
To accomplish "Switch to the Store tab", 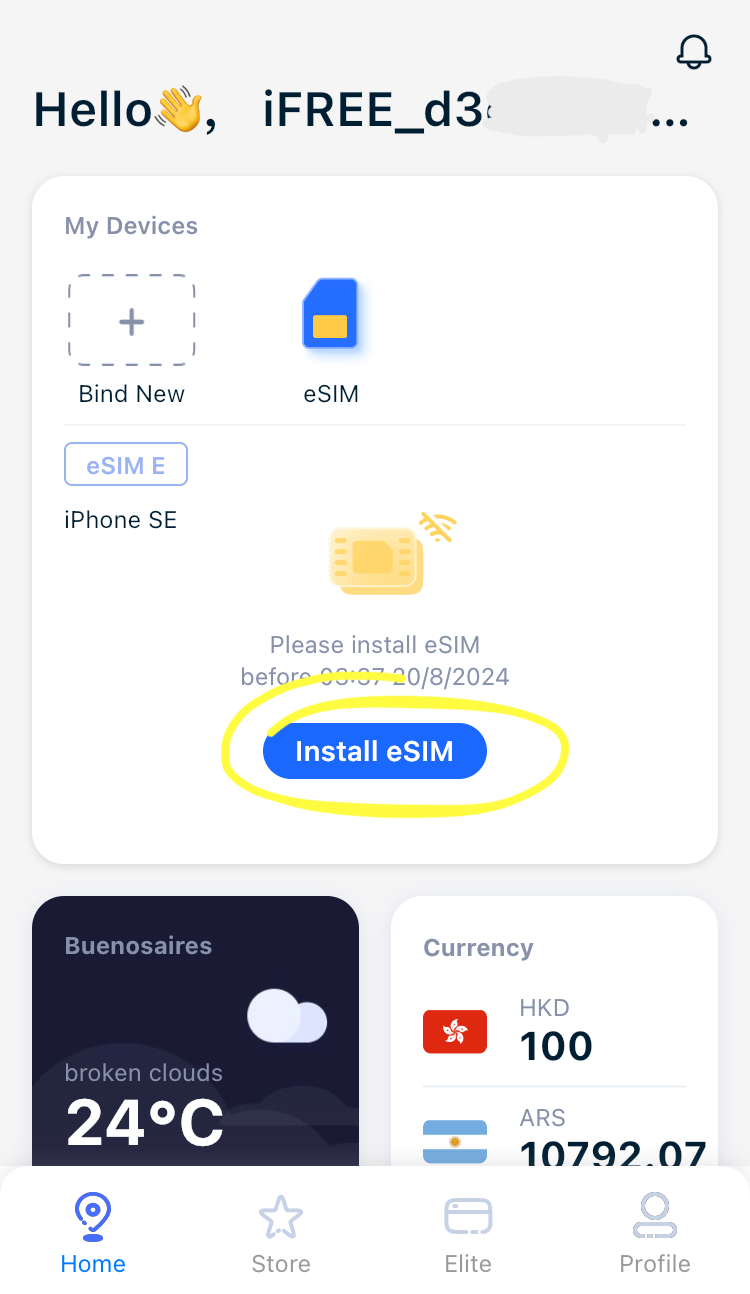I will point(281,1234).
